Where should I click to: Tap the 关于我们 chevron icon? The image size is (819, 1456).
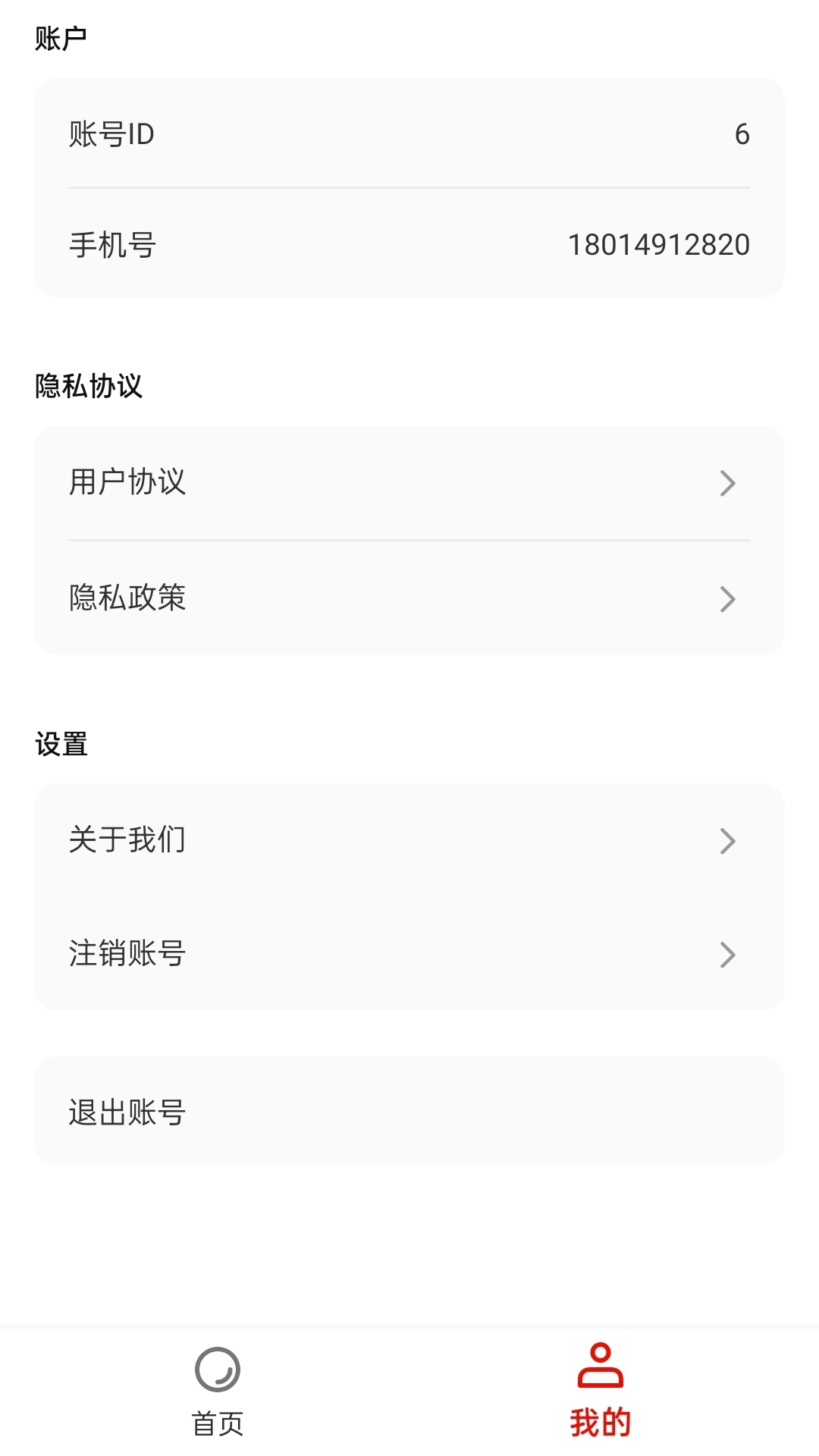(727, 839)
